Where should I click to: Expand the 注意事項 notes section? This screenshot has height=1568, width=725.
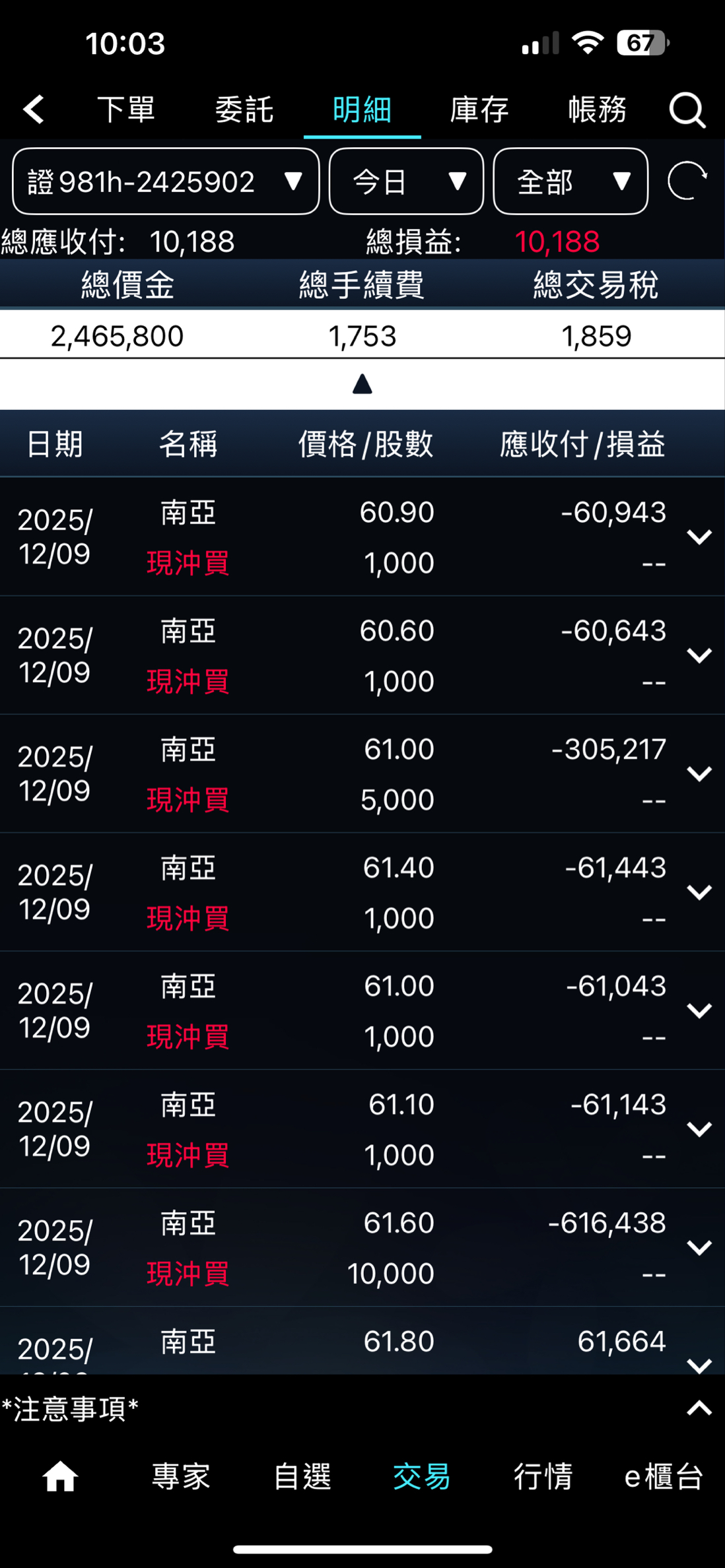[x=699, y=1408]
